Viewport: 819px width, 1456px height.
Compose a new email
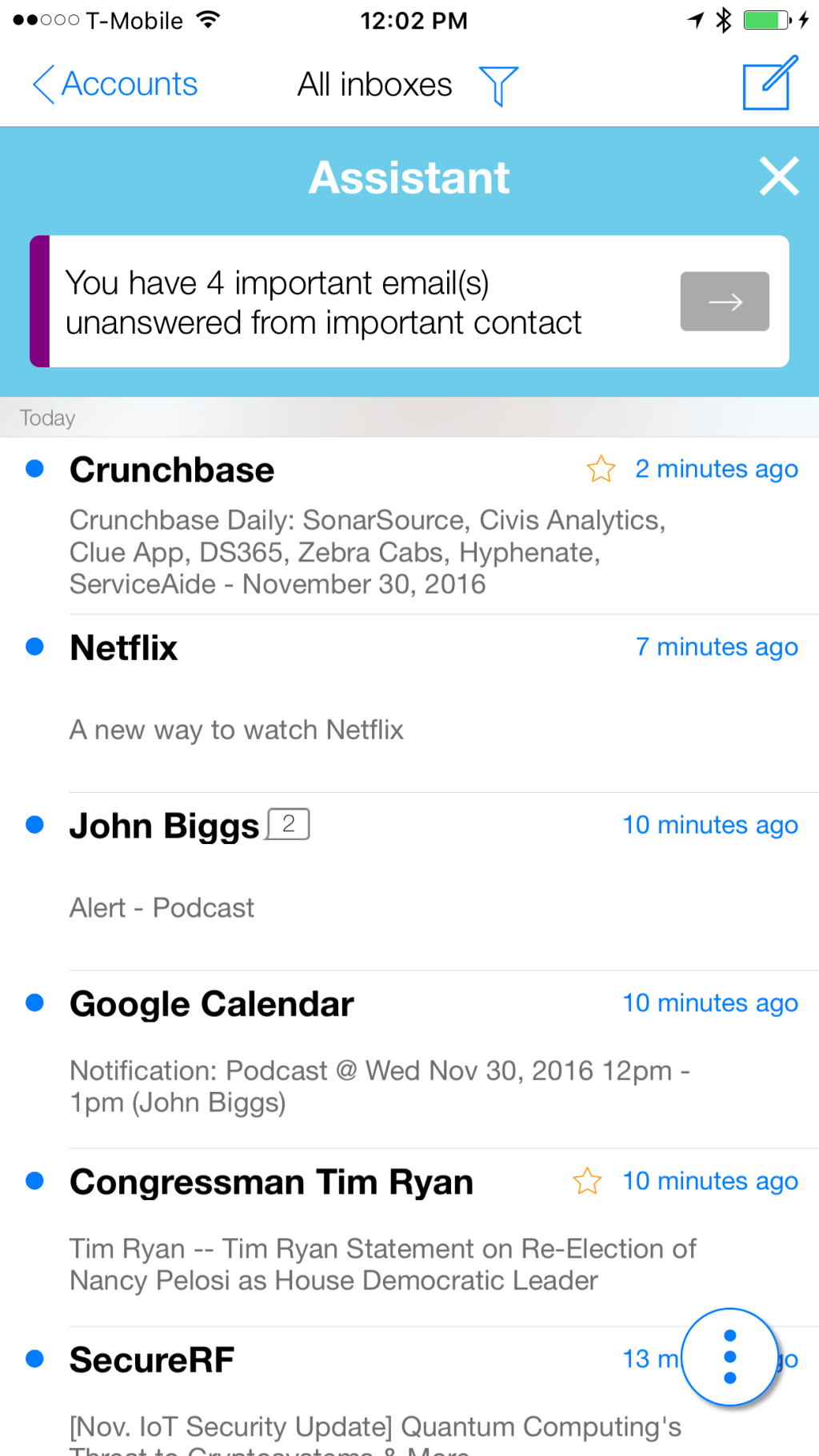pos(769,83)
